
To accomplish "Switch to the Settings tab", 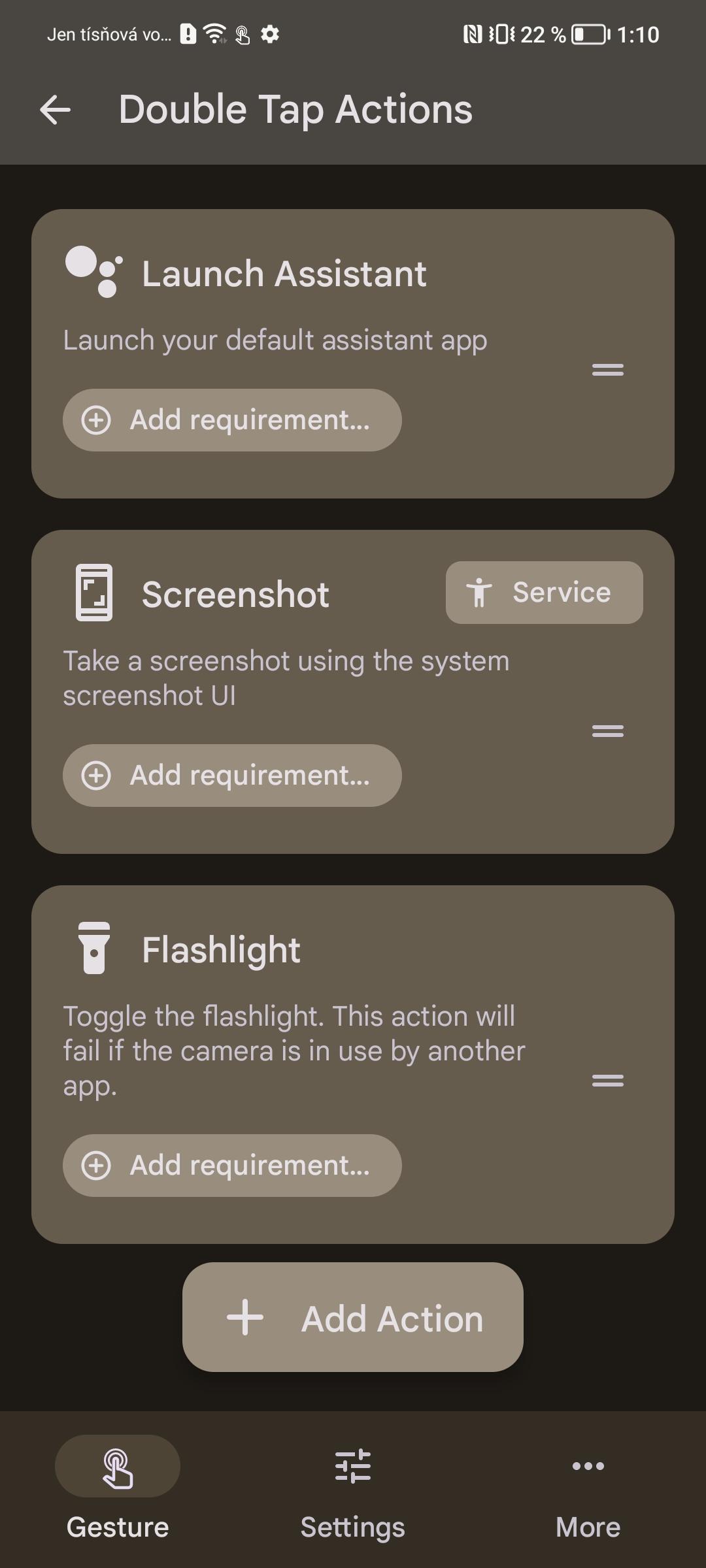I will click(x=353, y=1494).
